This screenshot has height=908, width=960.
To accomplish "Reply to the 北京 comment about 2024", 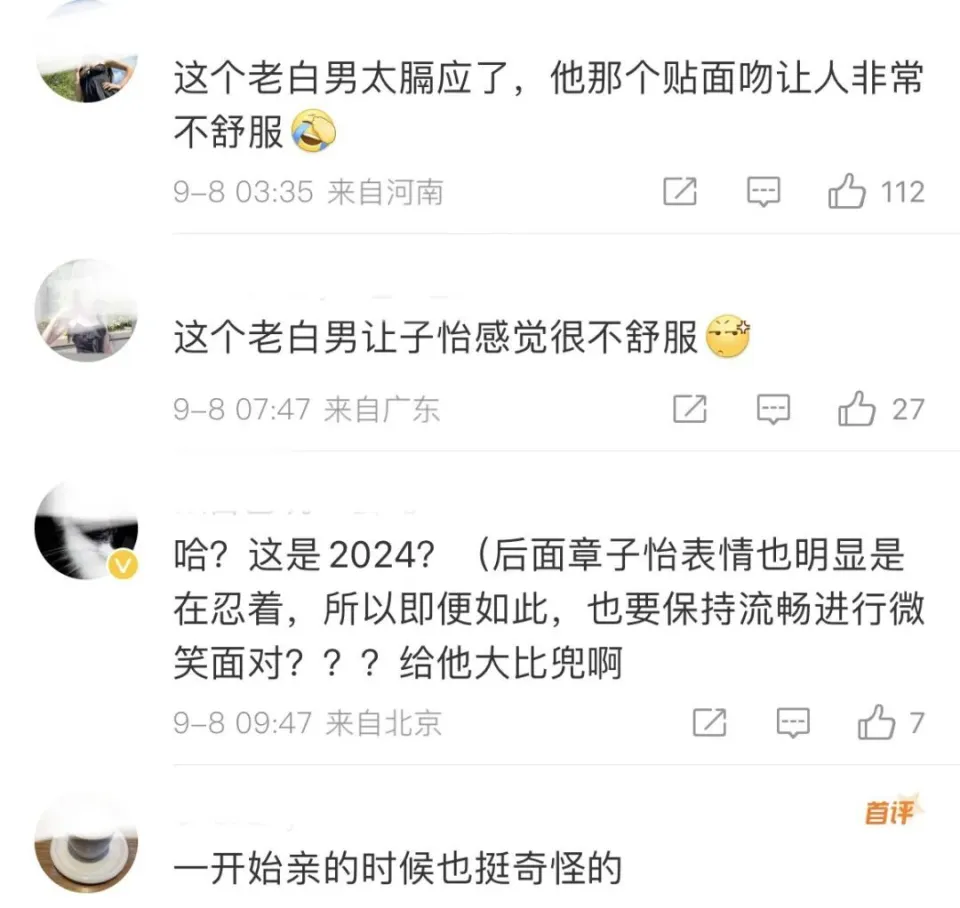I will pos(793,722).
